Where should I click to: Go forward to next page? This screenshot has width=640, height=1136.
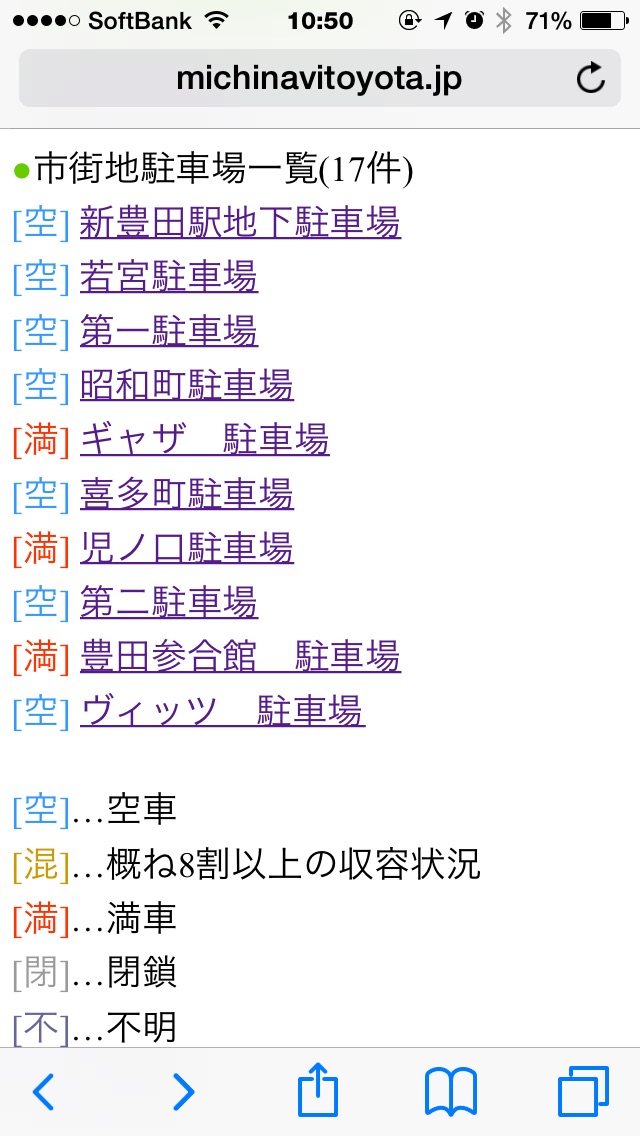183,1092
